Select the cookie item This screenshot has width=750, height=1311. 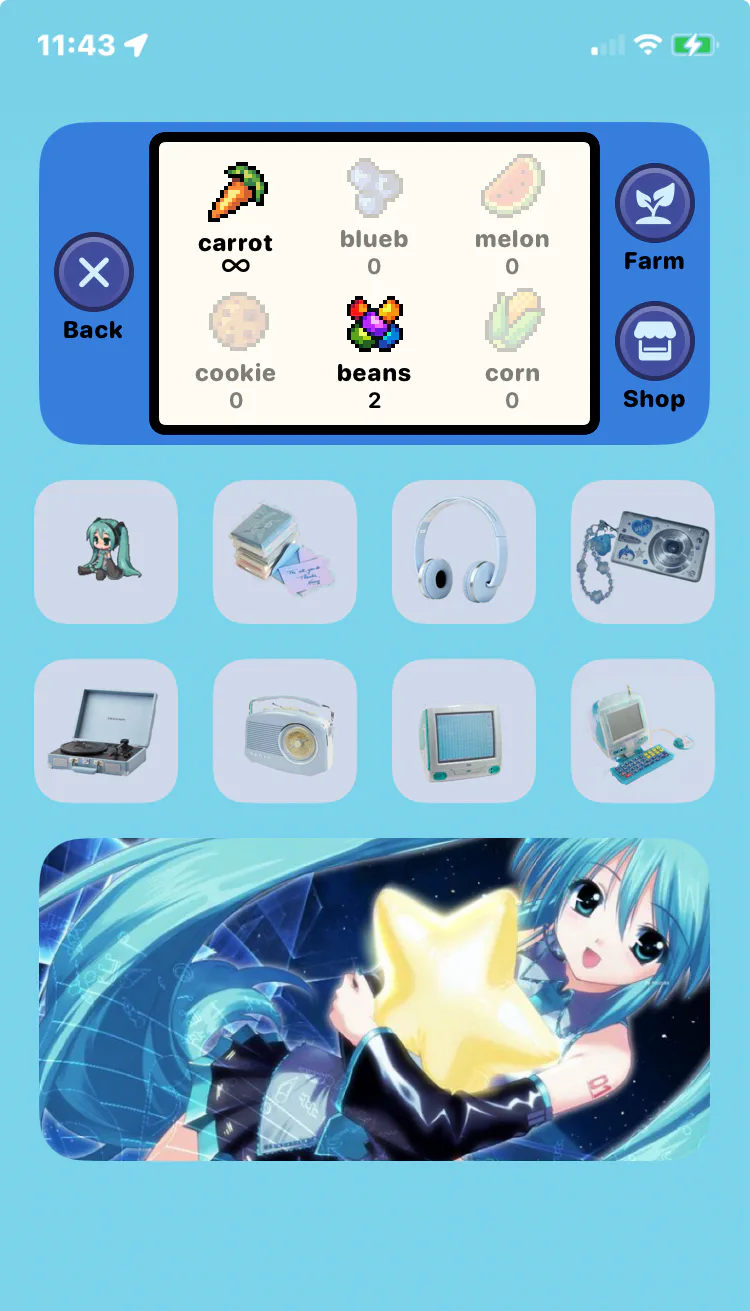click(236, 353)
